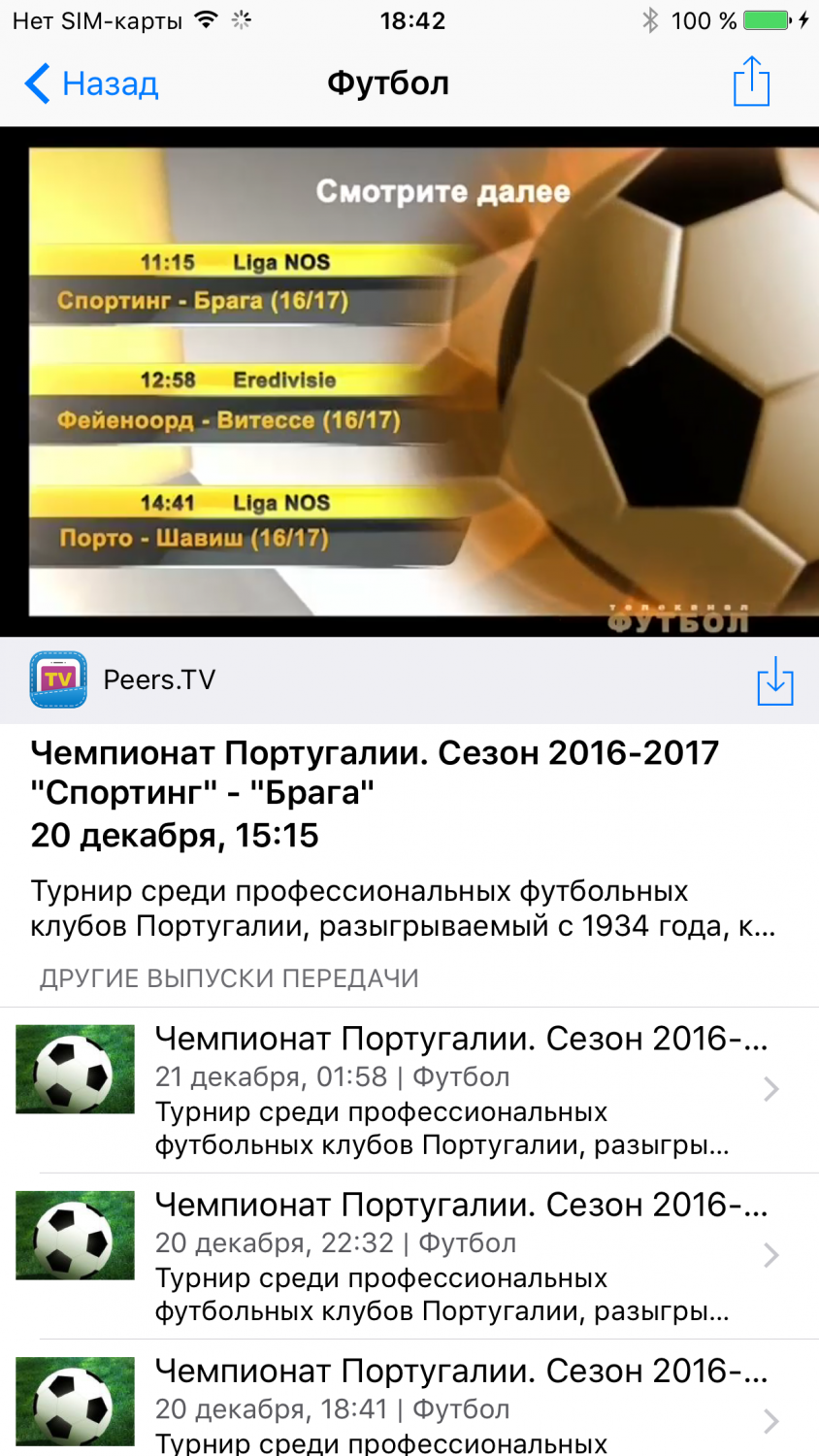Share this football broadcast

(751, 83)
